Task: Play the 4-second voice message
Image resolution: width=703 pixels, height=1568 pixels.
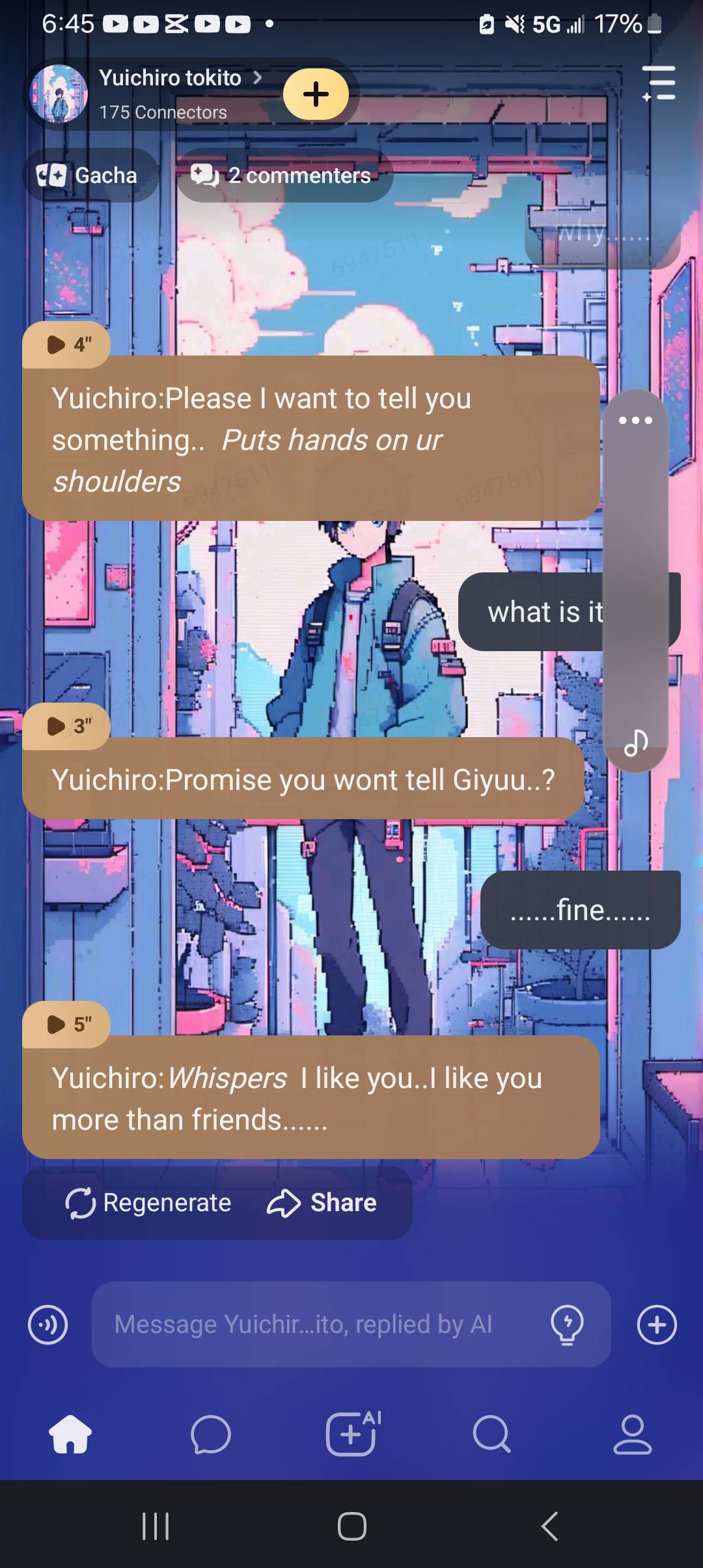Action: 66,344
